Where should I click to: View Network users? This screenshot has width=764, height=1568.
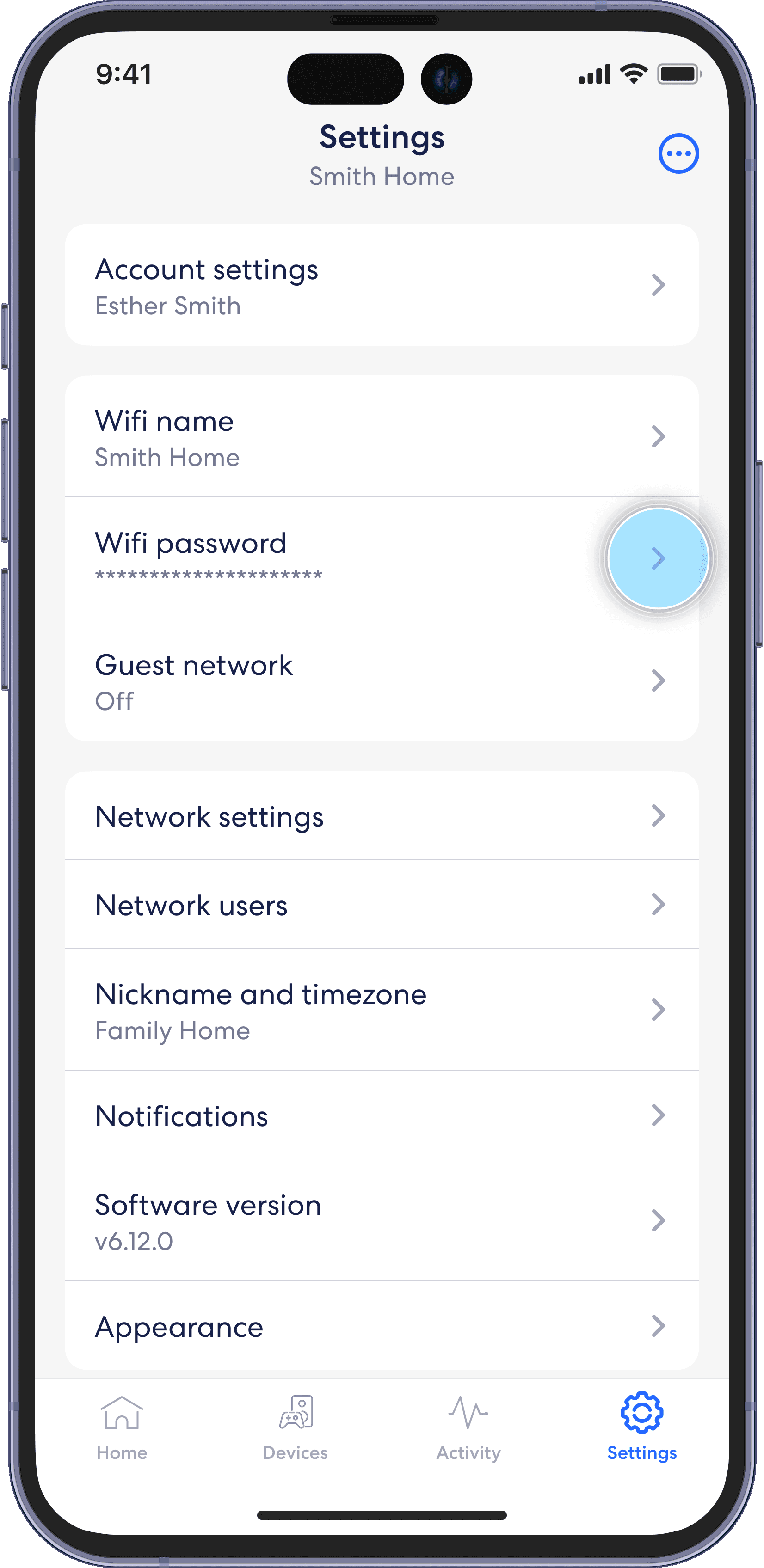pos(381,905)
